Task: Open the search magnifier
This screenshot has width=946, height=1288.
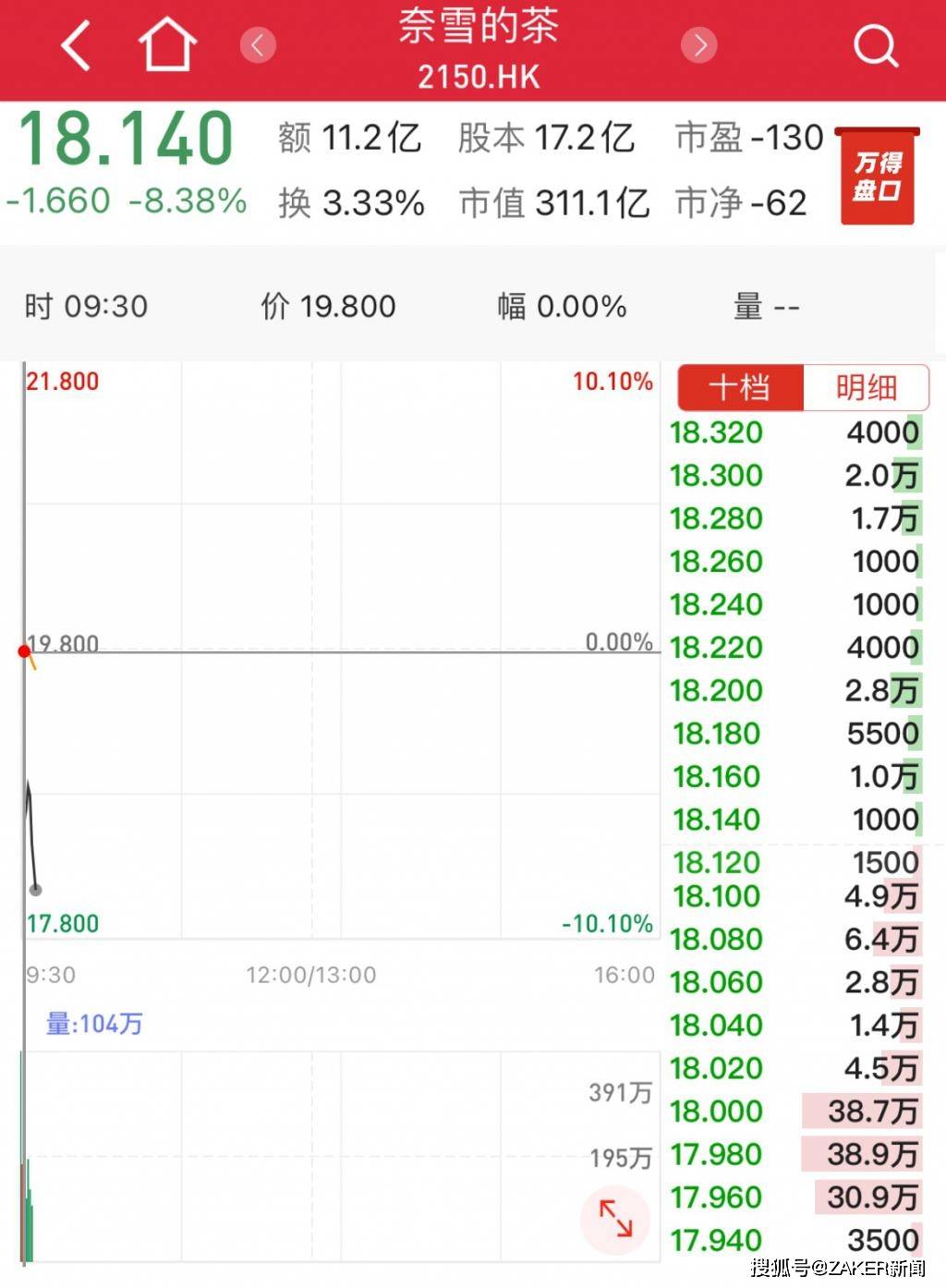Action: click(875, 45)
